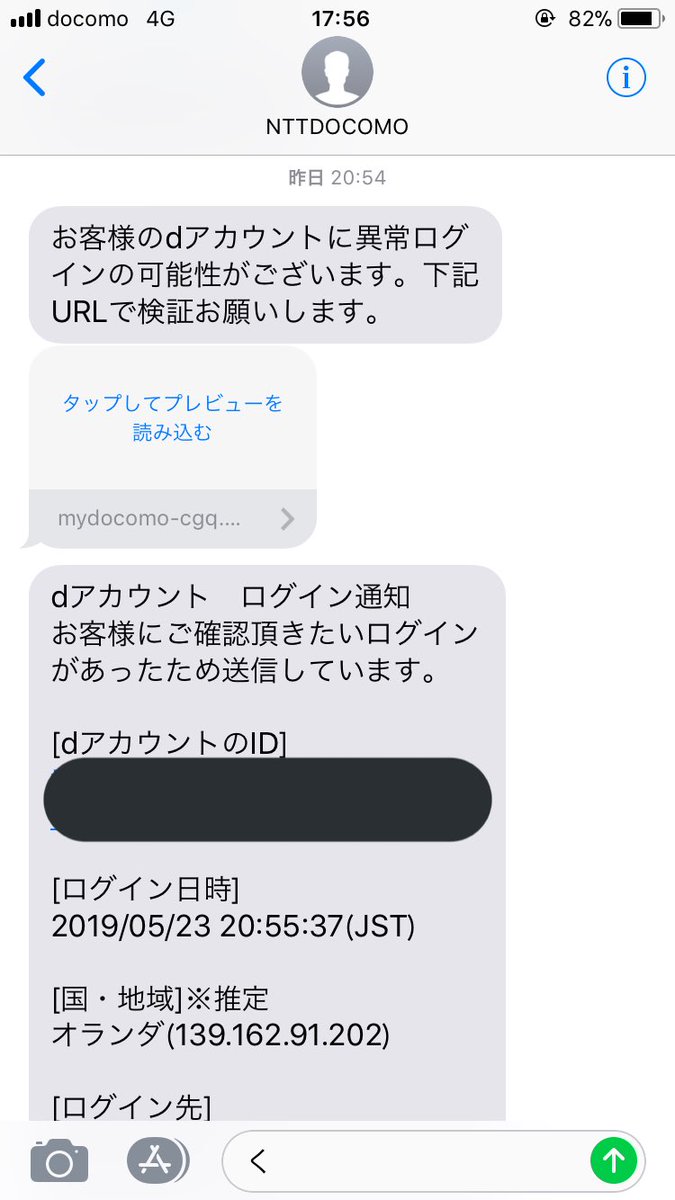Tap to load the link preview
675x1200 pixels.
point(172,418)
